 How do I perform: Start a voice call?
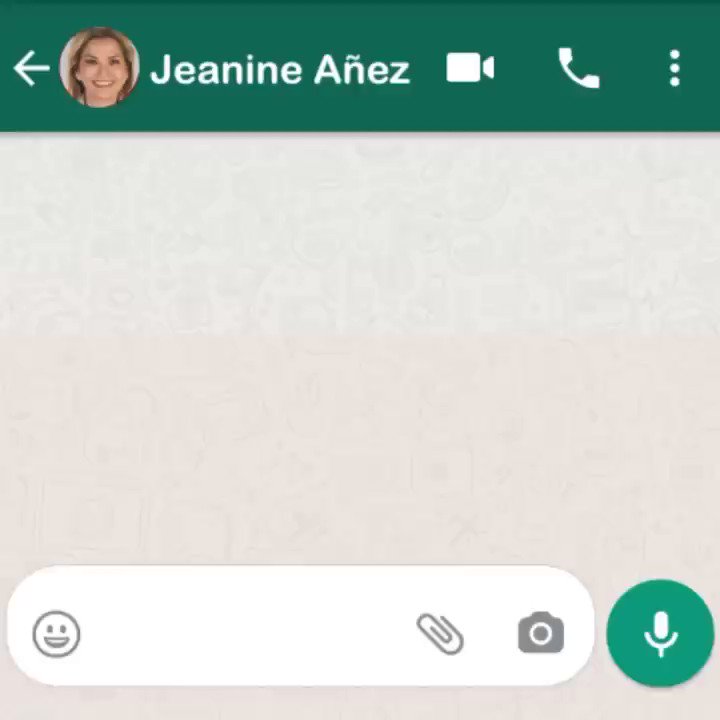(x=578, y=68)
